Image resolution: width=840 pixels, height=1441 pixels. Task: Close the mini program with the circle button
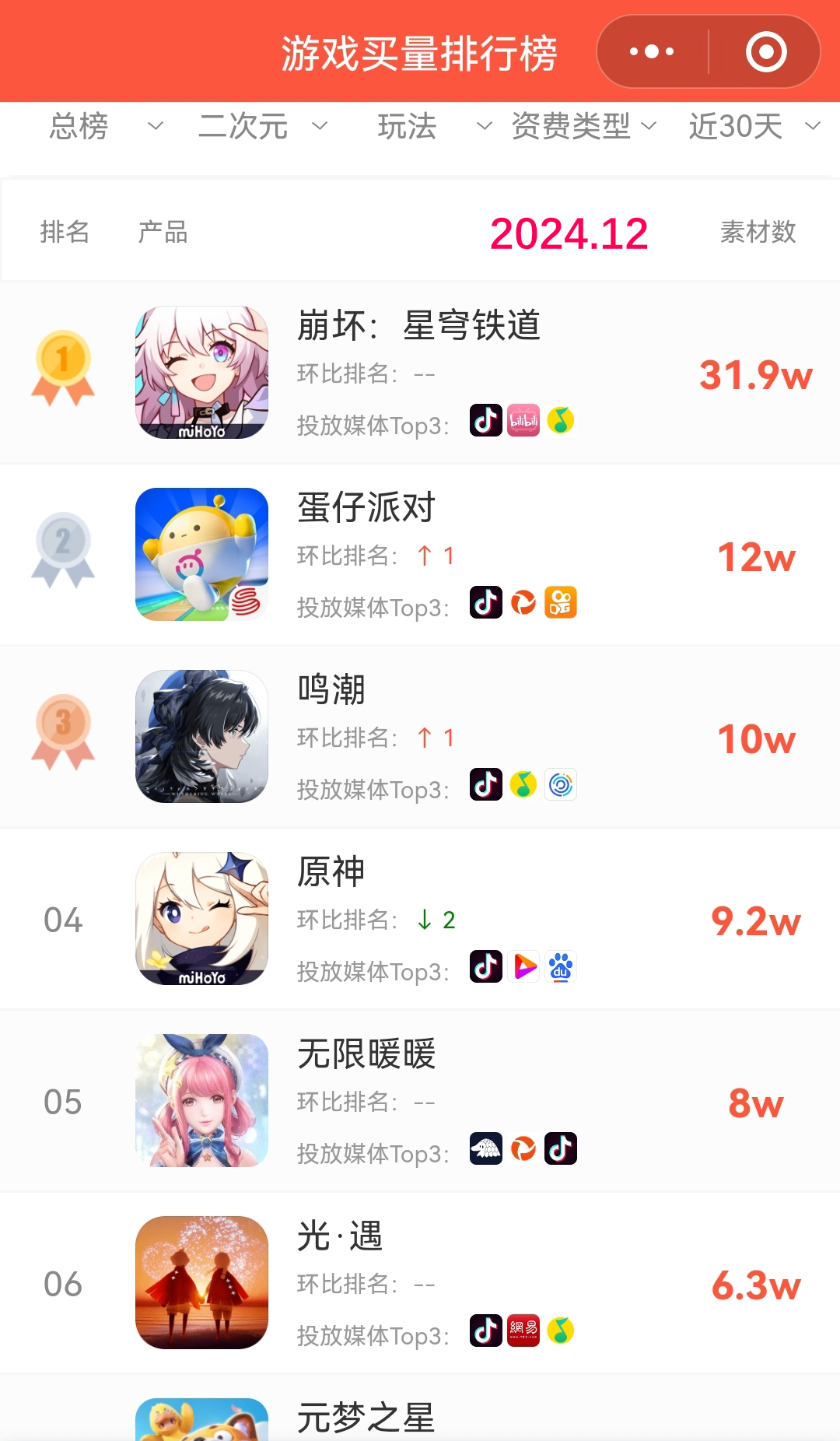pos(766,52)
